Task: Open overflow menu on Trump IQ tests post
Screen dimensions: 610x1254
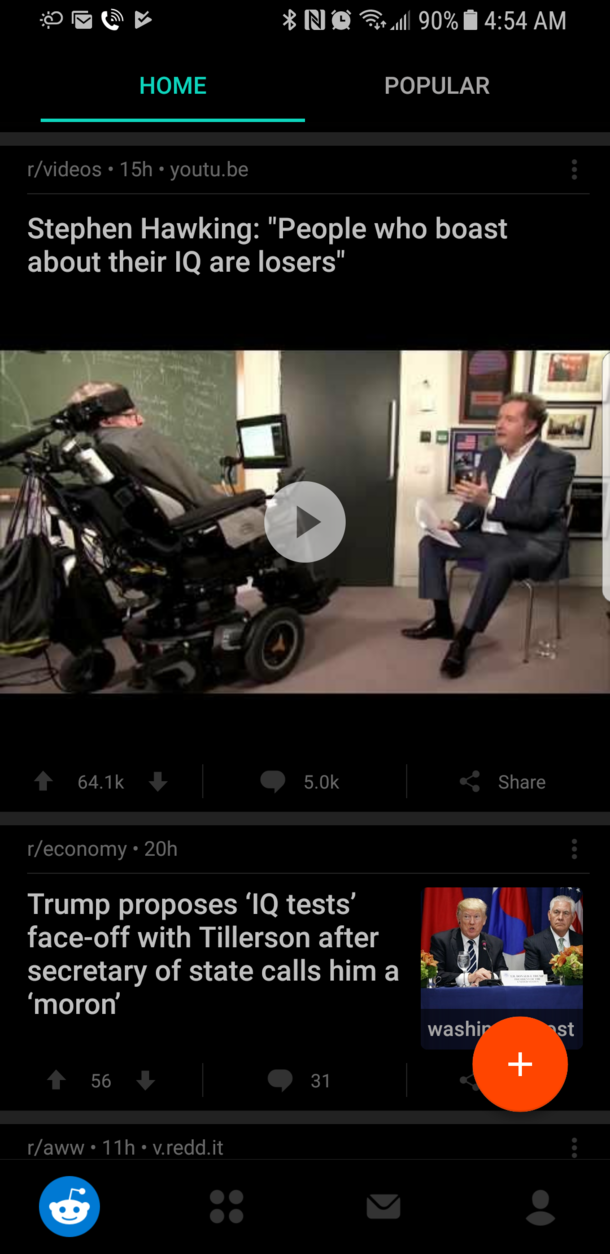Action: click(574, 849)
